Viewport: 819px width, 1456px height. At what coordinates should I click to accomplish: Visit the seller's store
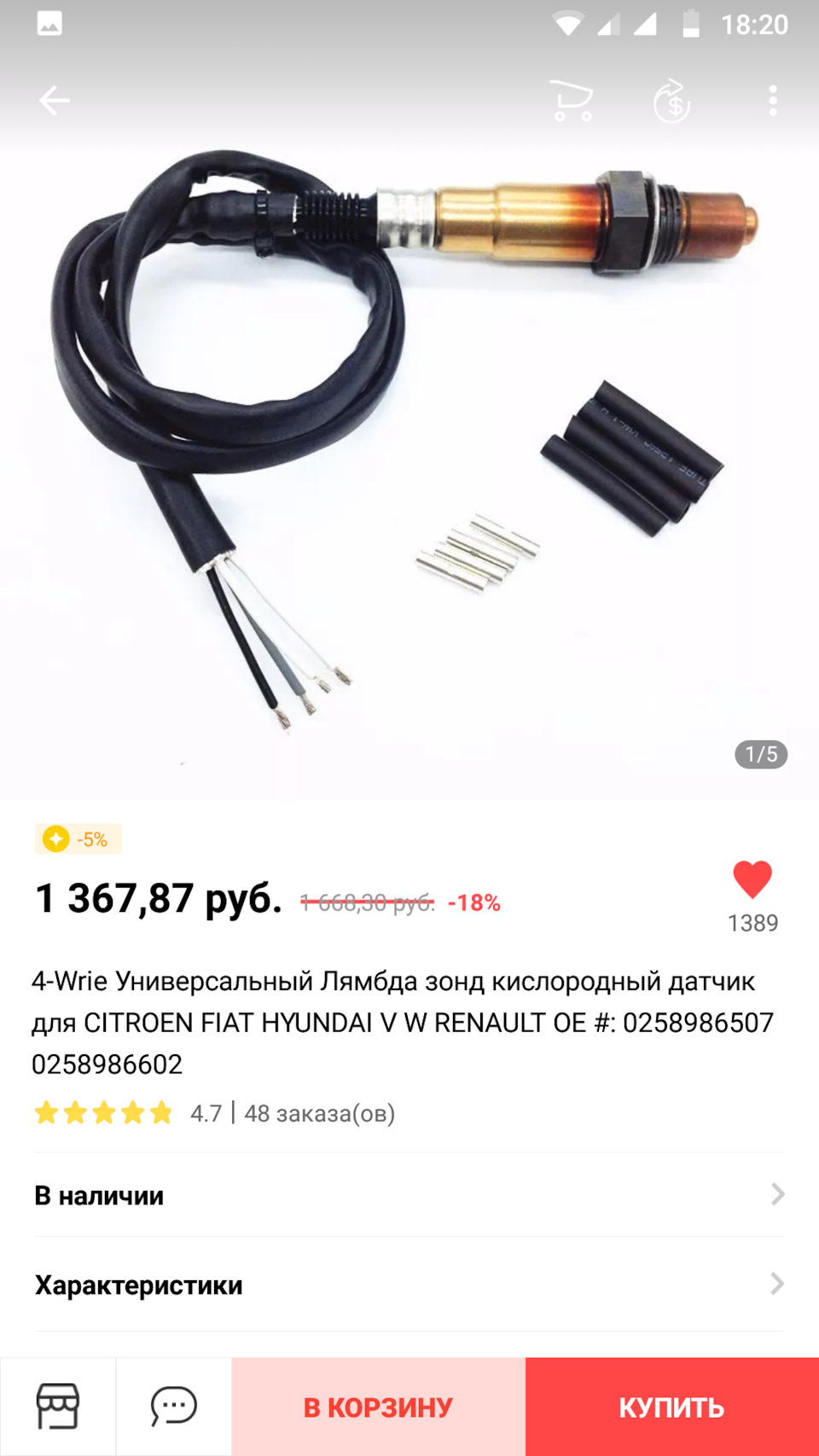(x=58, y=1407)
